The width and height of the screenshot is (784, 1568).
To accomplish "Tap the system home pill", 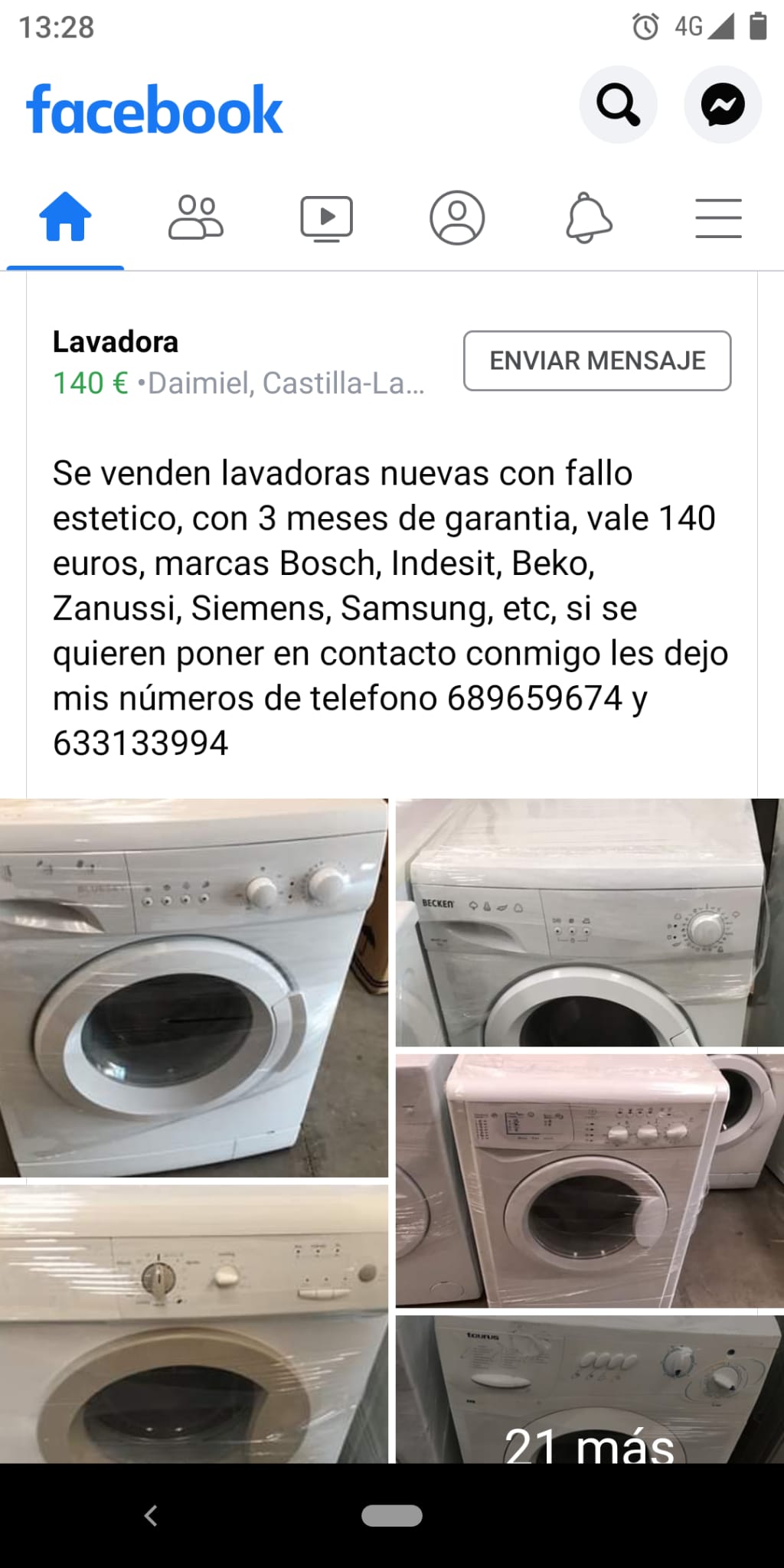I will (x=392, y=1515).
